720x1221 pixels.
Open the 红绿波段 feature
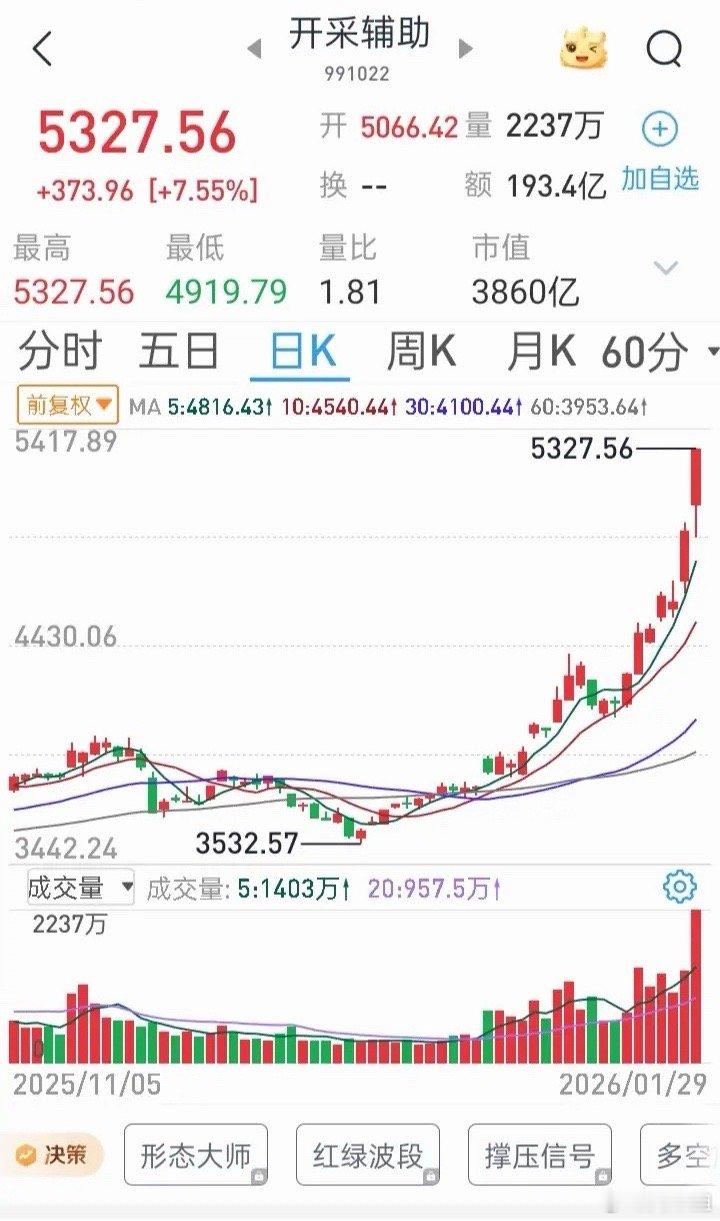pyautogui.click(x=367, y=1154)
